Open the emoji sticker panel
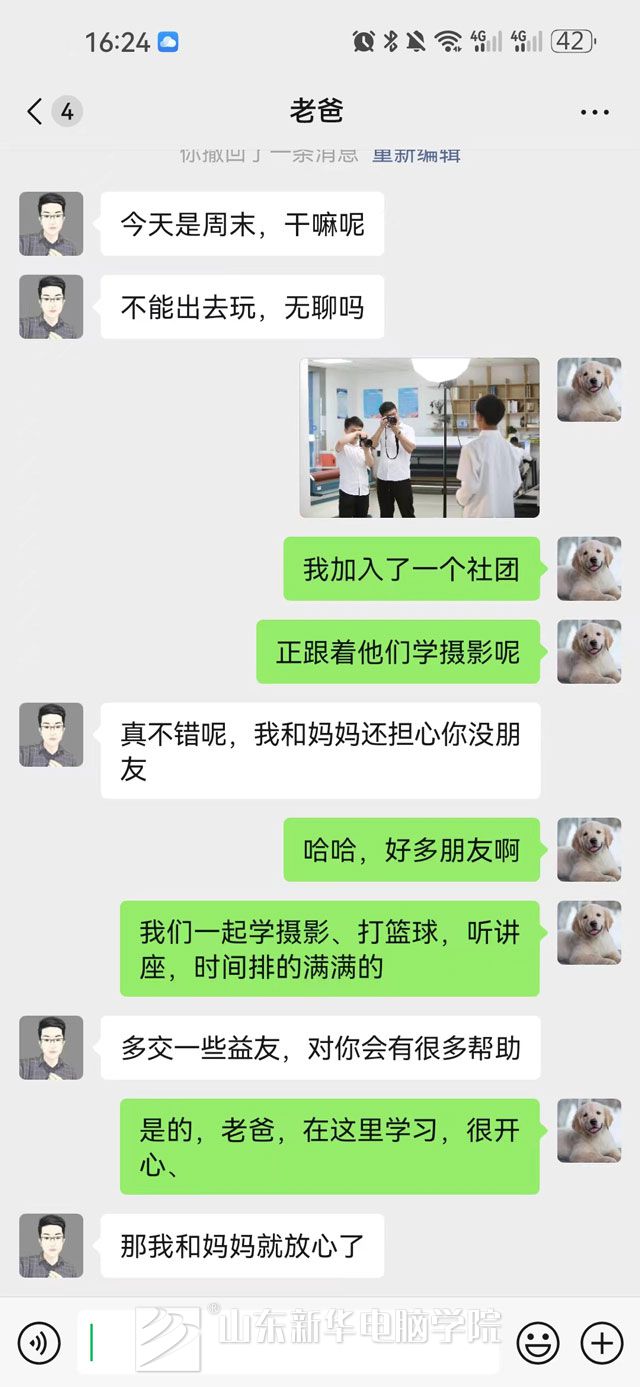Viewport: 640px width, 1387px height. (x=537, y=1342)
